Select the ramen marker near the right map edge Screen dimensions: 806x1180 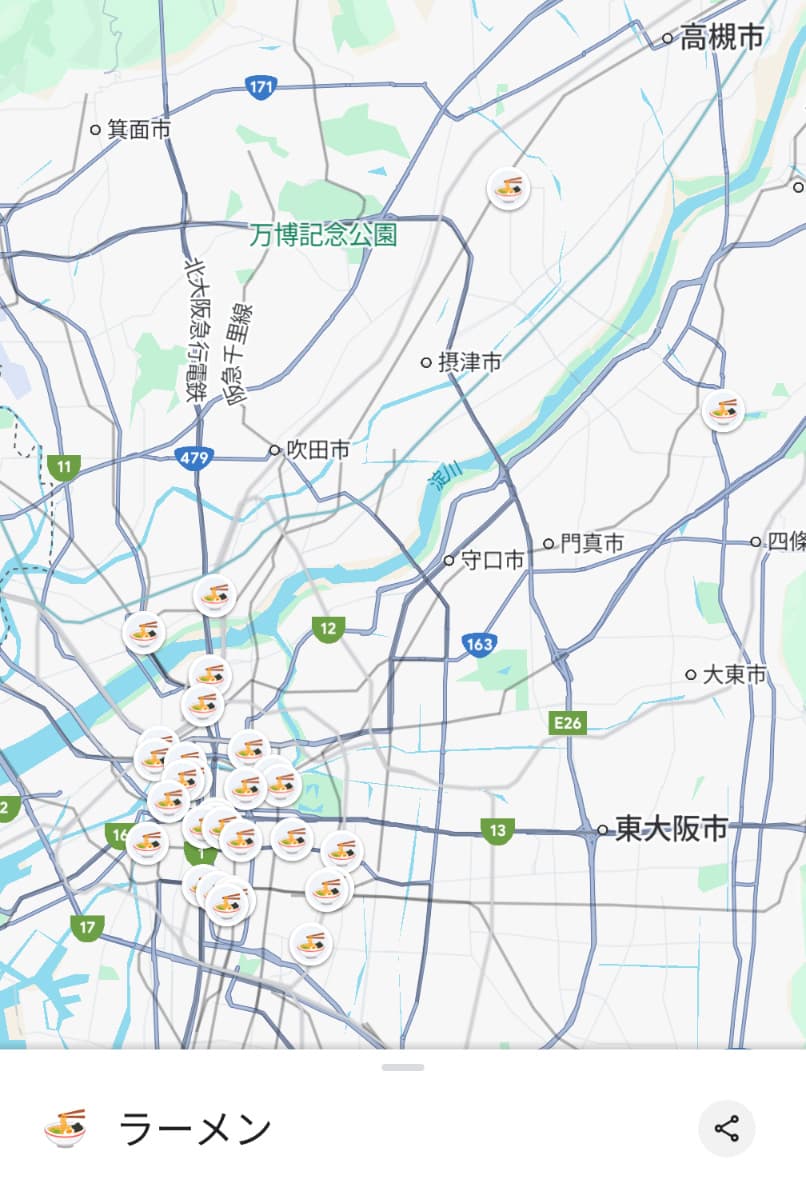coord(724,411)
